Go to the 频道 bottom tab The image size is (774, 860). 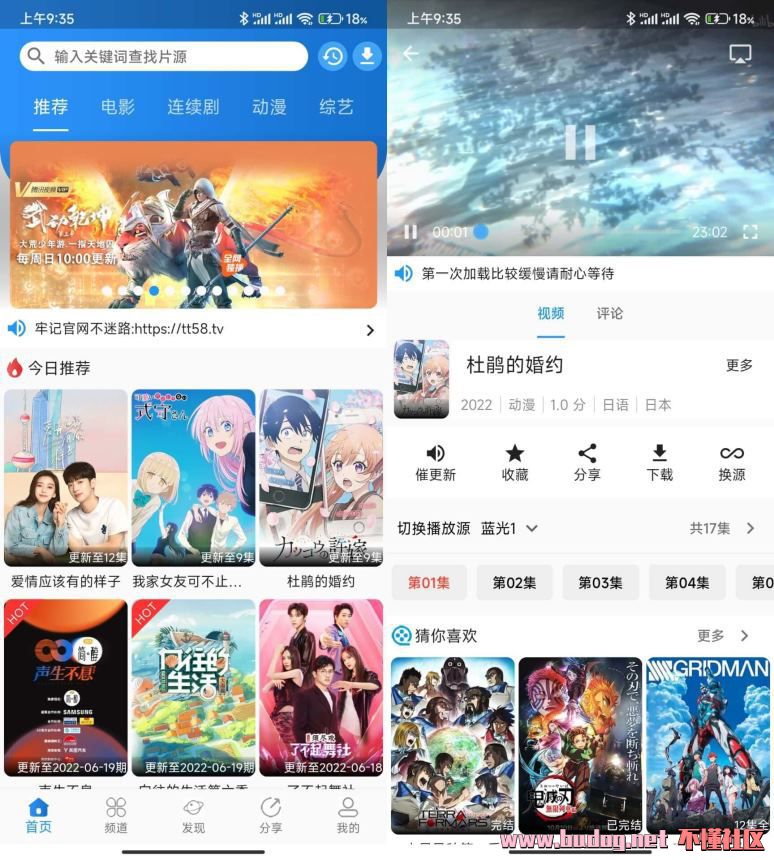pyautogui.click(x=116, y=815)
